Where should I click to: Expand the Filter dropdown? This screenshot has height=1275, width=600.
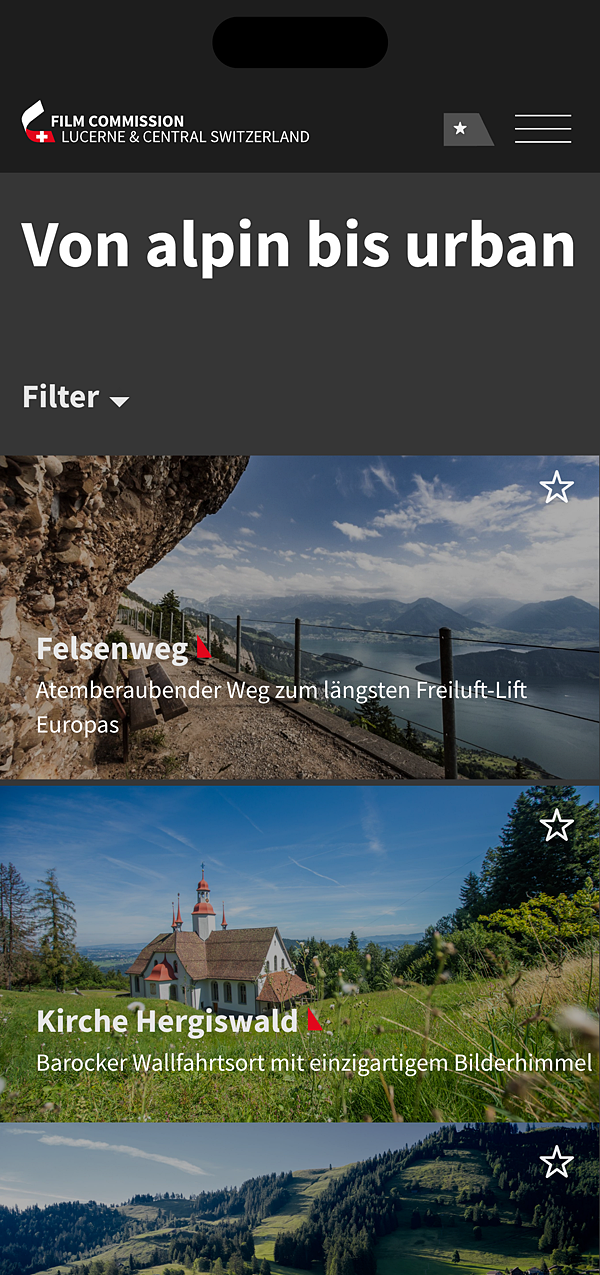click(76, 397)
